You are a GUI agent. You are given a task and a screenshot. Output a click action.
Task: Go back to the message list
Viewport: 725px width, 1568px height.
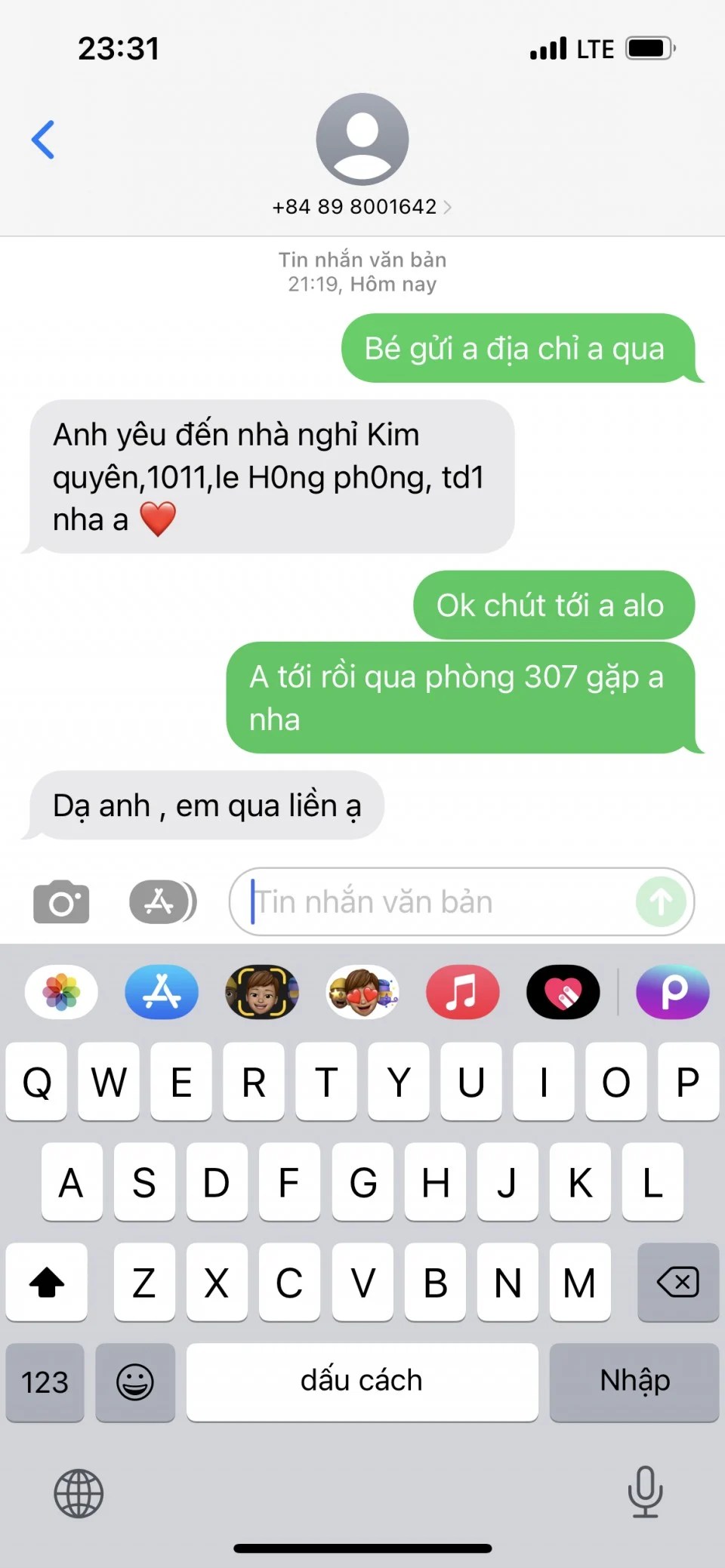coord(43,140)
